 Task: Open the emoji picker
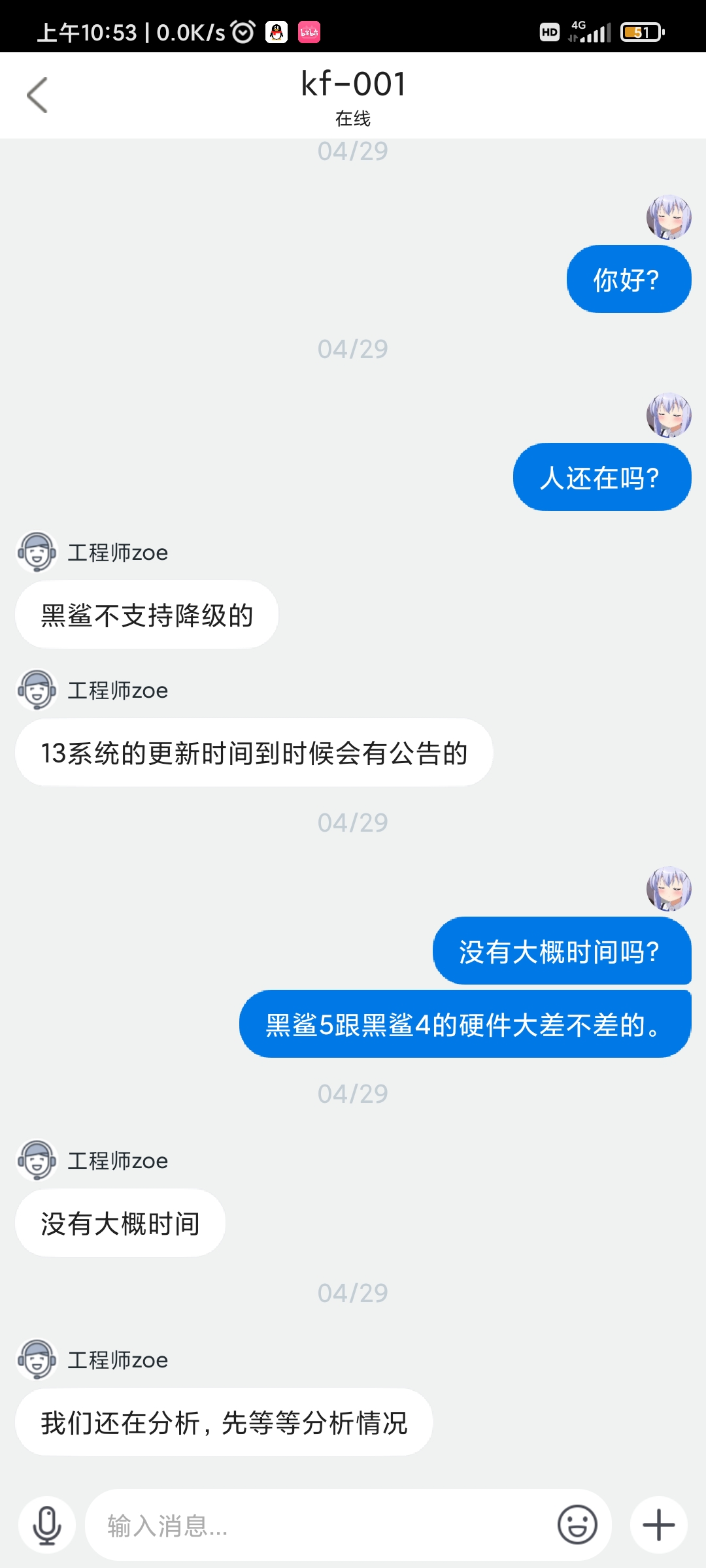click(x=577, y=1526)
